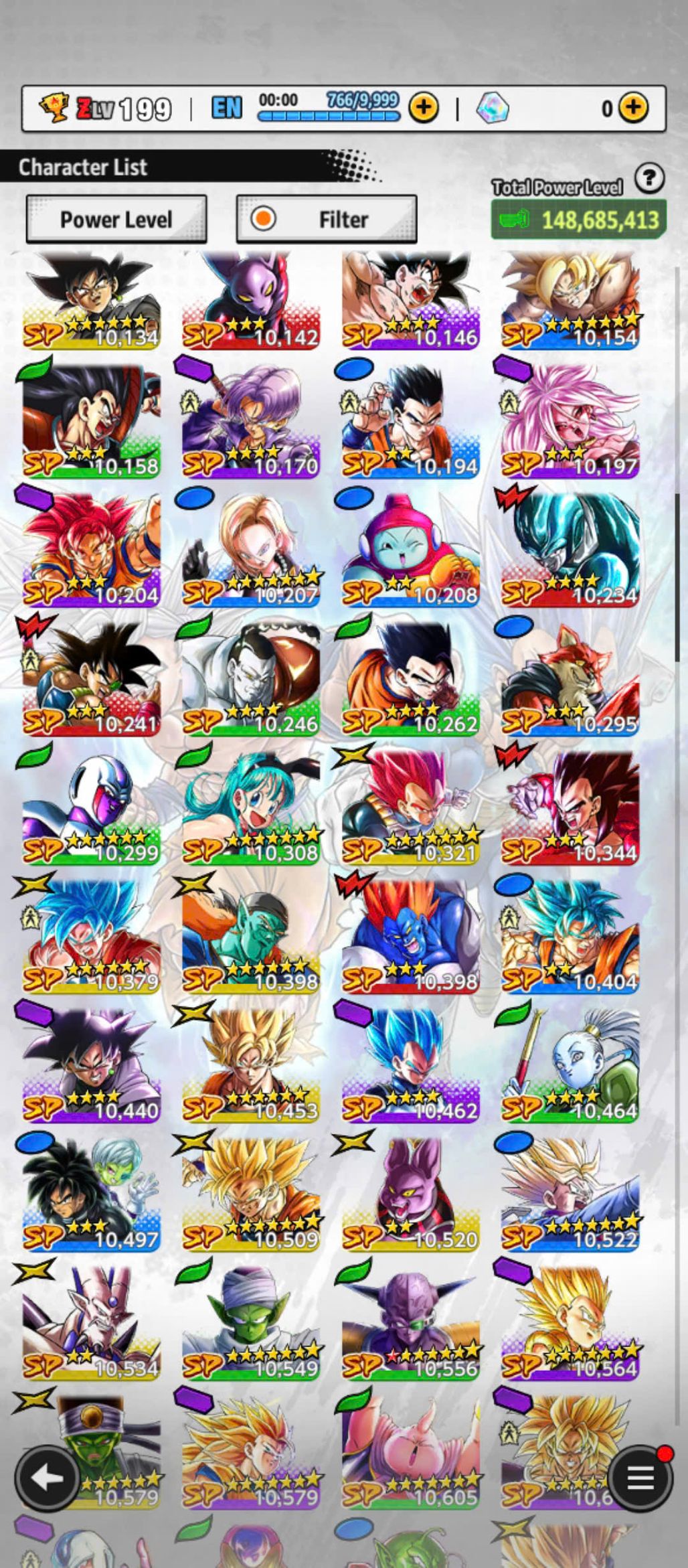Open the Filter options
The height and width of the screenshot is (1568, 688).
pyautogui.click(x=327, y=219)
